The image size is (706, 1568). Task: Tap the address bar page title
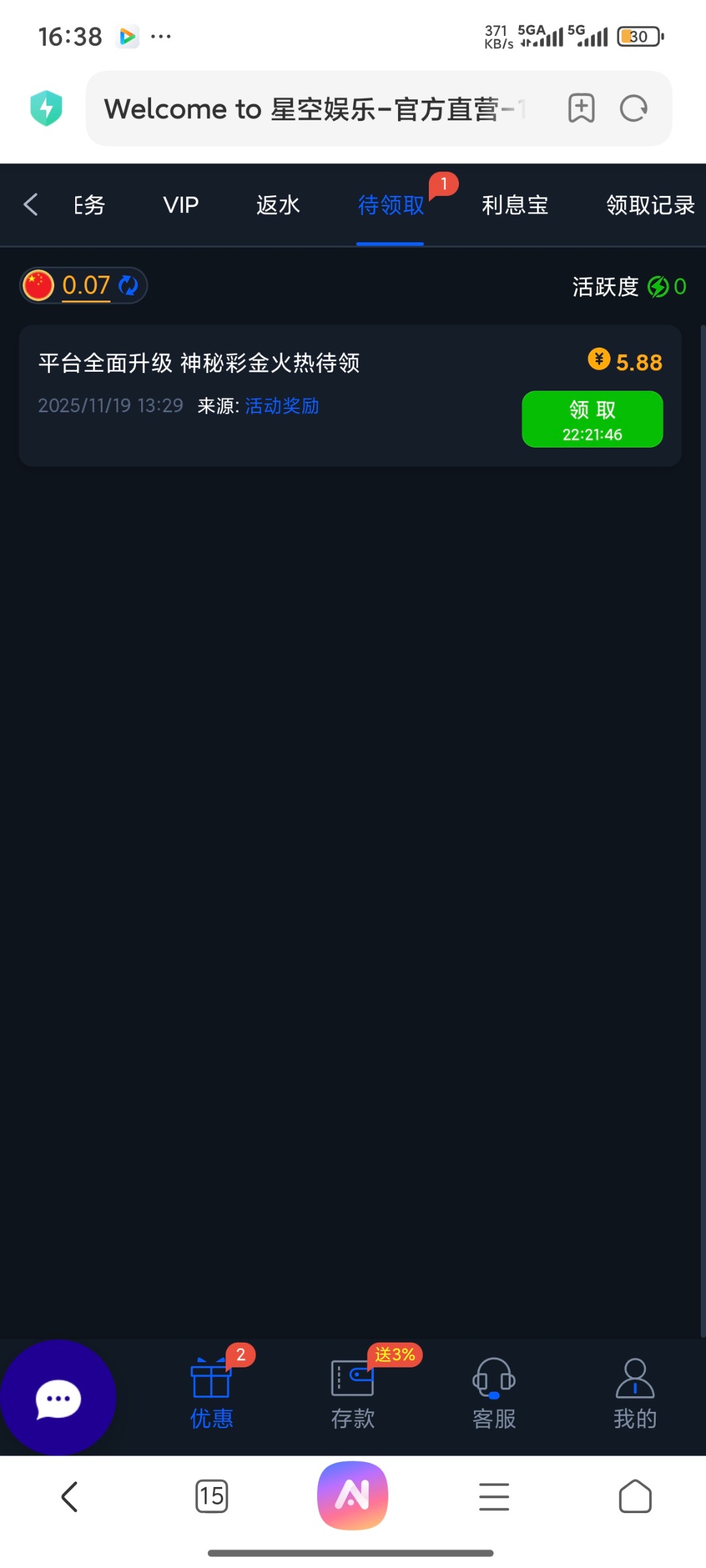[x=314, y=108]
